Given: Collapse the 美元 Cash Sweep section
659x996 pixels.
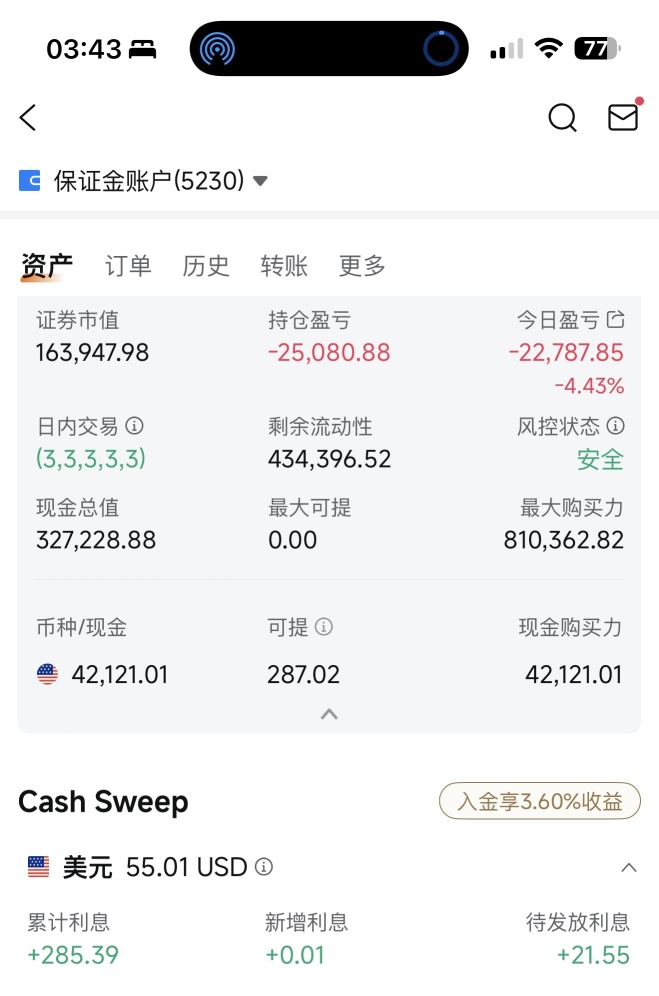Looking at the screenshot, I should click(x=629, y=867).
